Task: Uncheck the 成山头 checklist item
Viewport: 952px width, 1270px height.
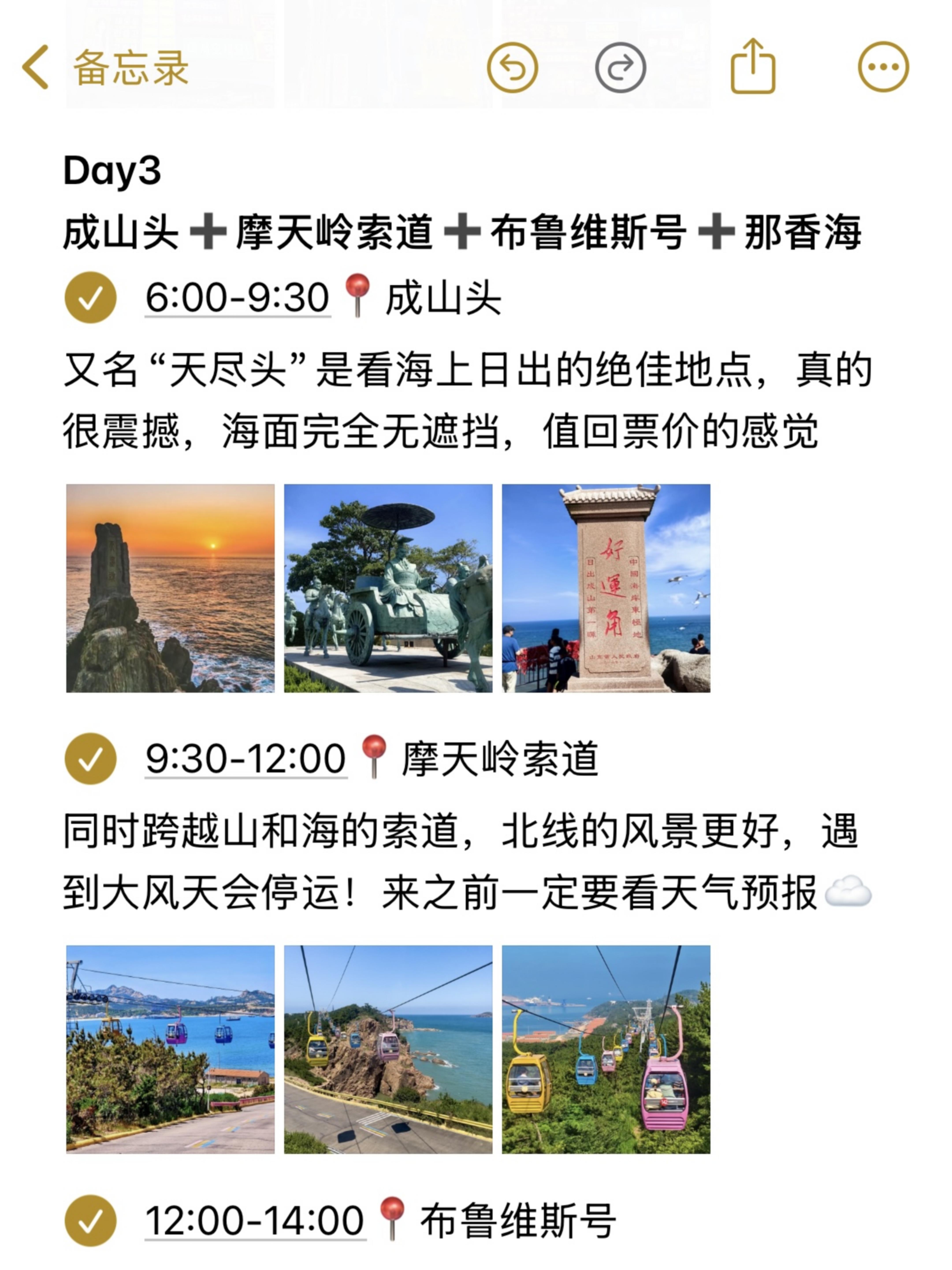Action: [x=90, y=298]
